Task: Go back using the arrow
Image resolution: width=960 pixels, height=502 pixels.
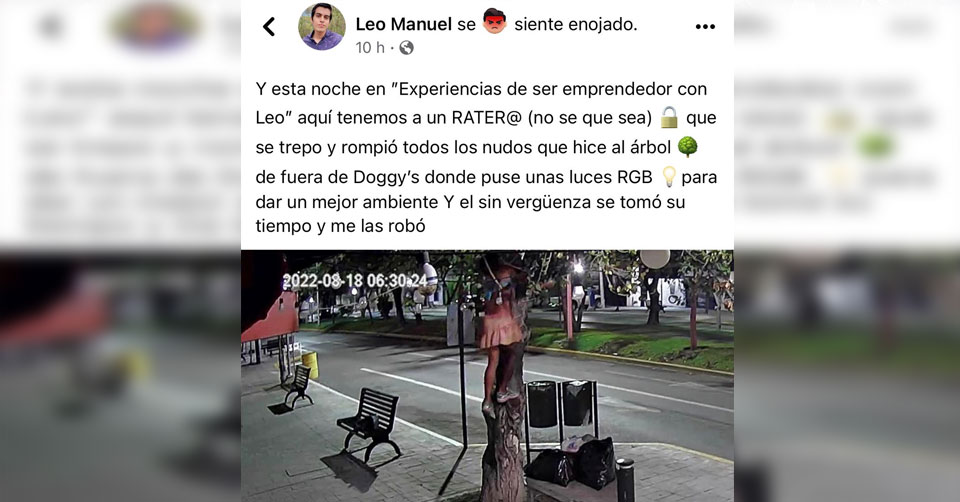Action: [x=269, y=27]
